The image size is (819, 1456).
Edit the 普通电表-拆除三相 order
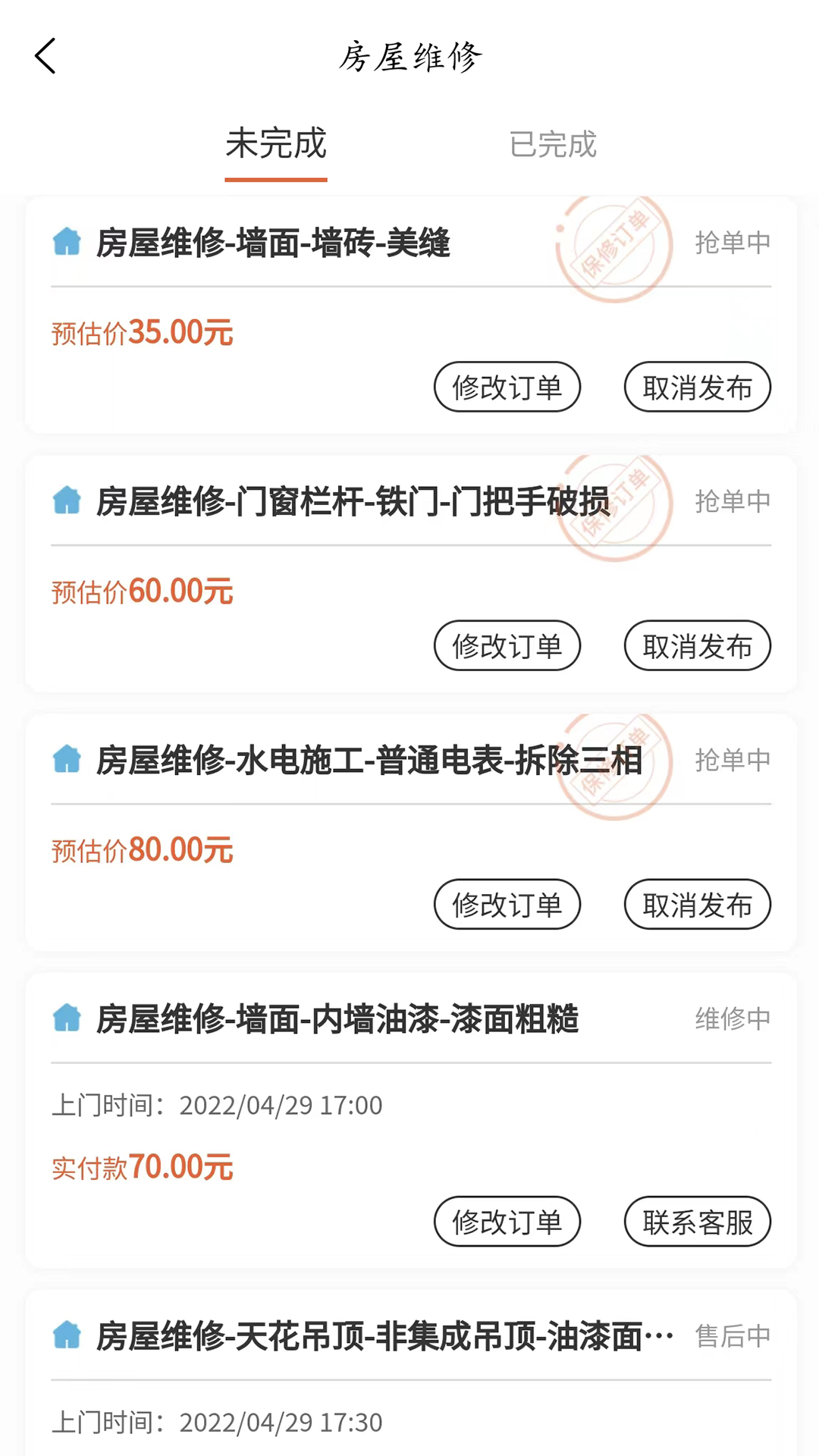coord(507,905)
